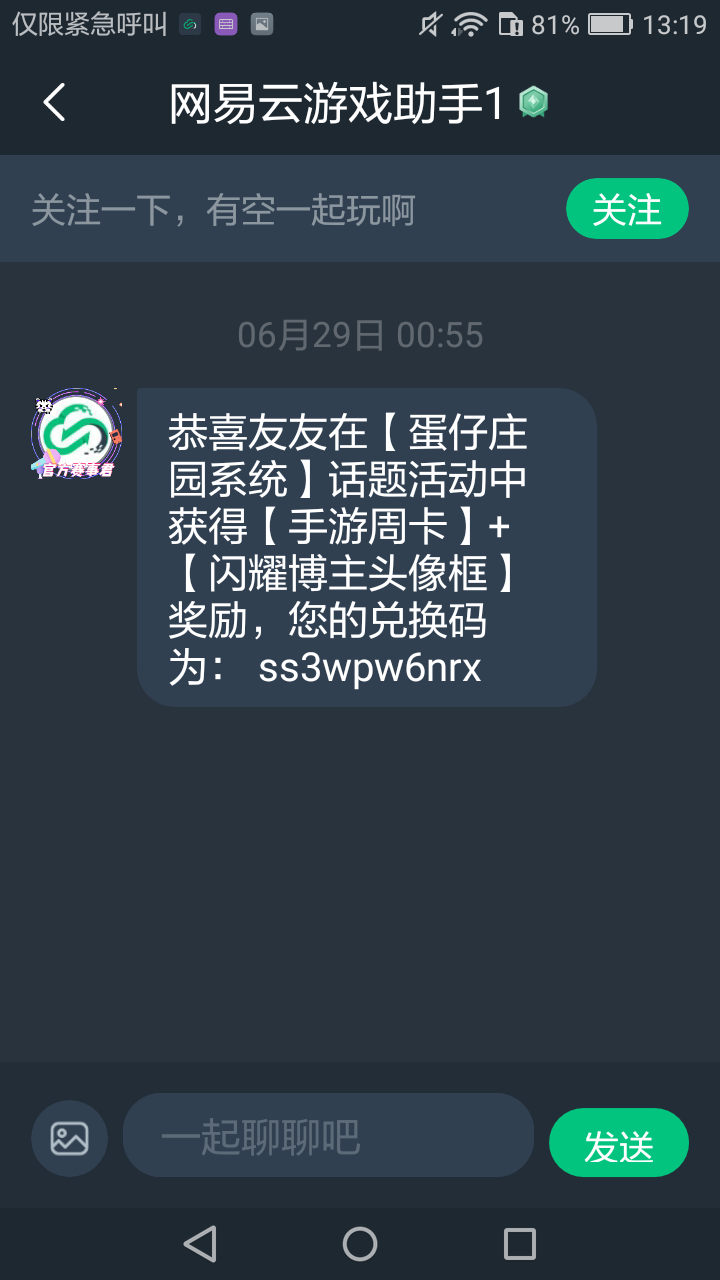The image size is (720, 1280).
Task: Follow 网易云游戏助手1 with 关注 button
Action: (627, 209)
